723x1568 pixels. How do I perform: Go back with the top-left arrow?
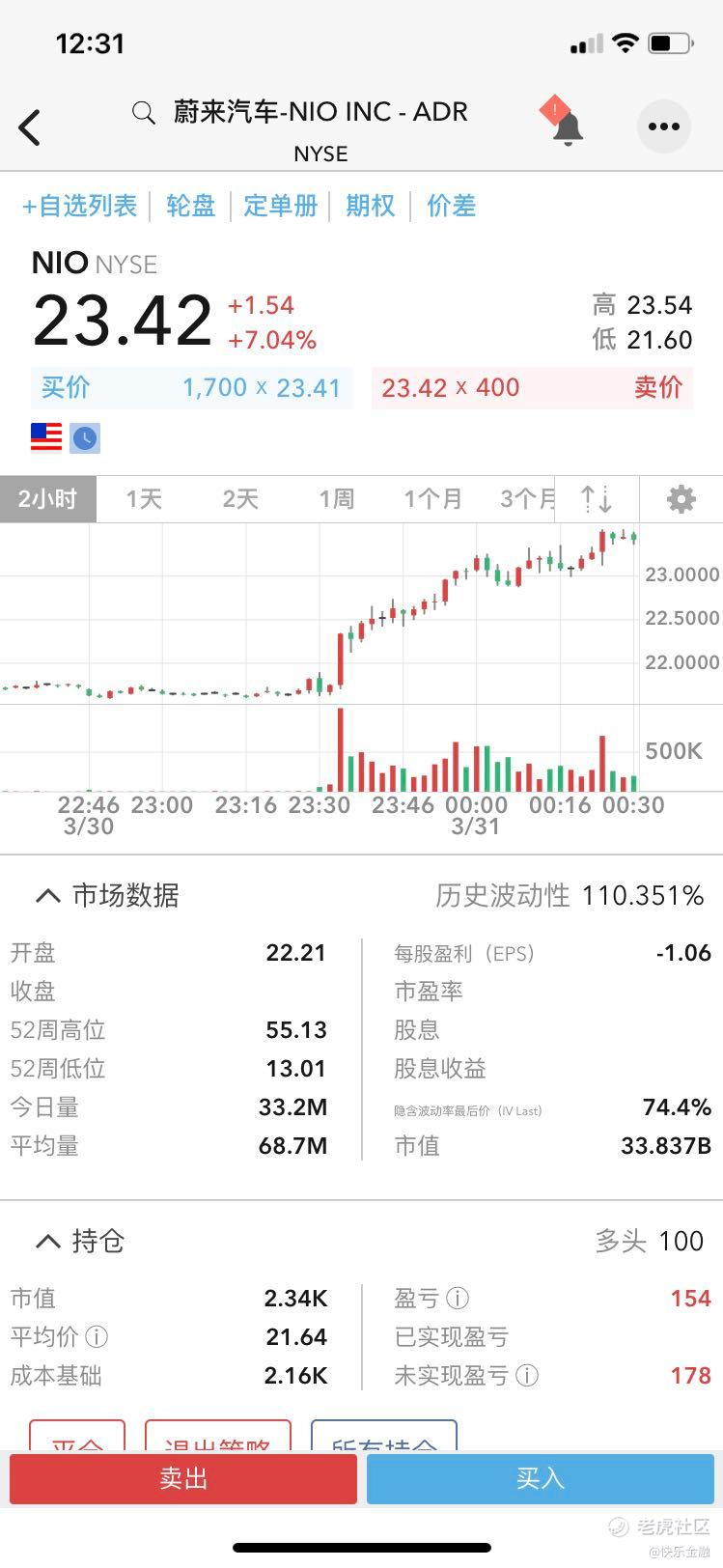(x=30, y=127)
